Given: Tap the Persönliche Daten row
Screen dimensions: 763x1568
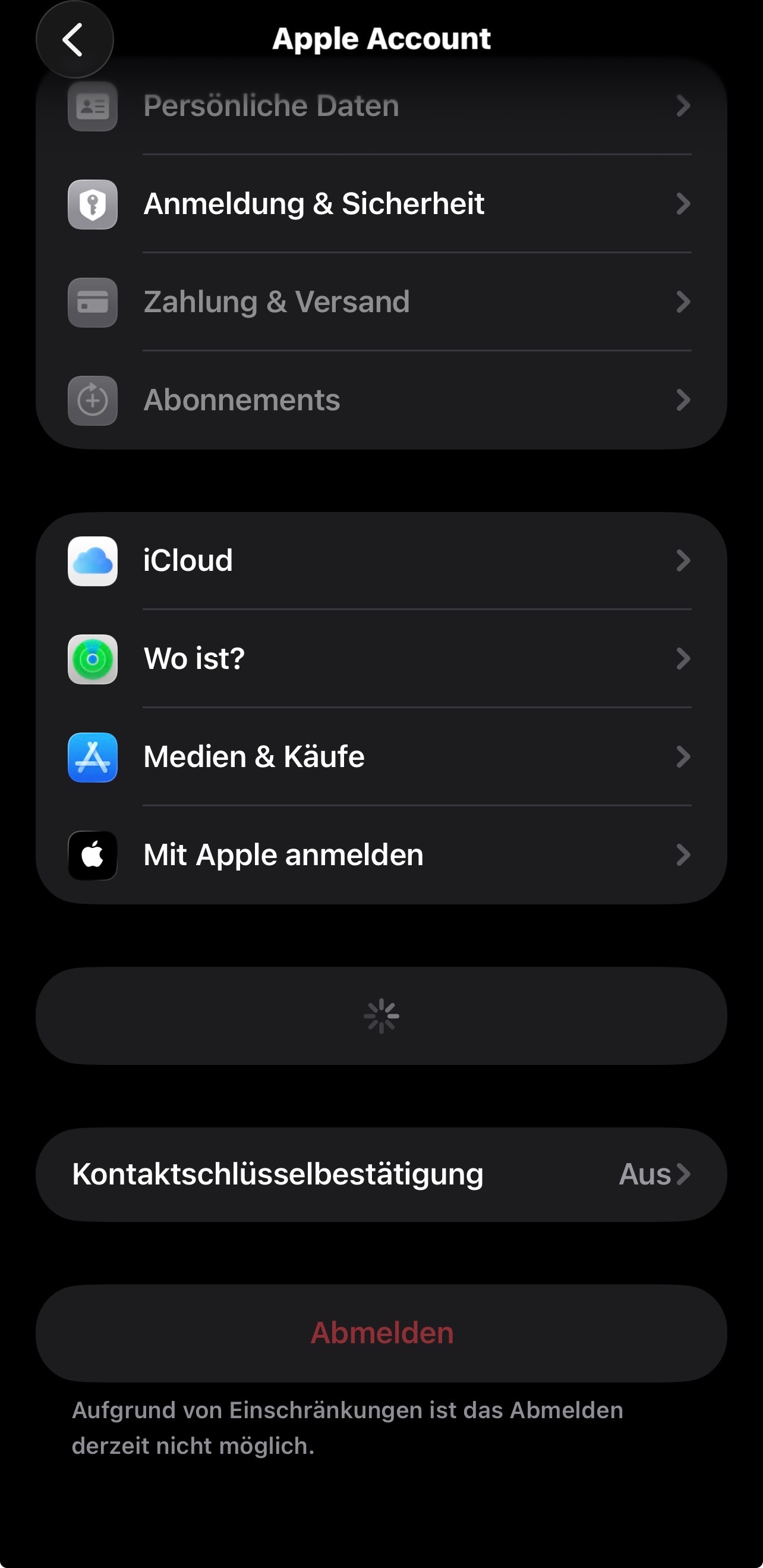Looking at the screenshot, I should click(381, 106).
